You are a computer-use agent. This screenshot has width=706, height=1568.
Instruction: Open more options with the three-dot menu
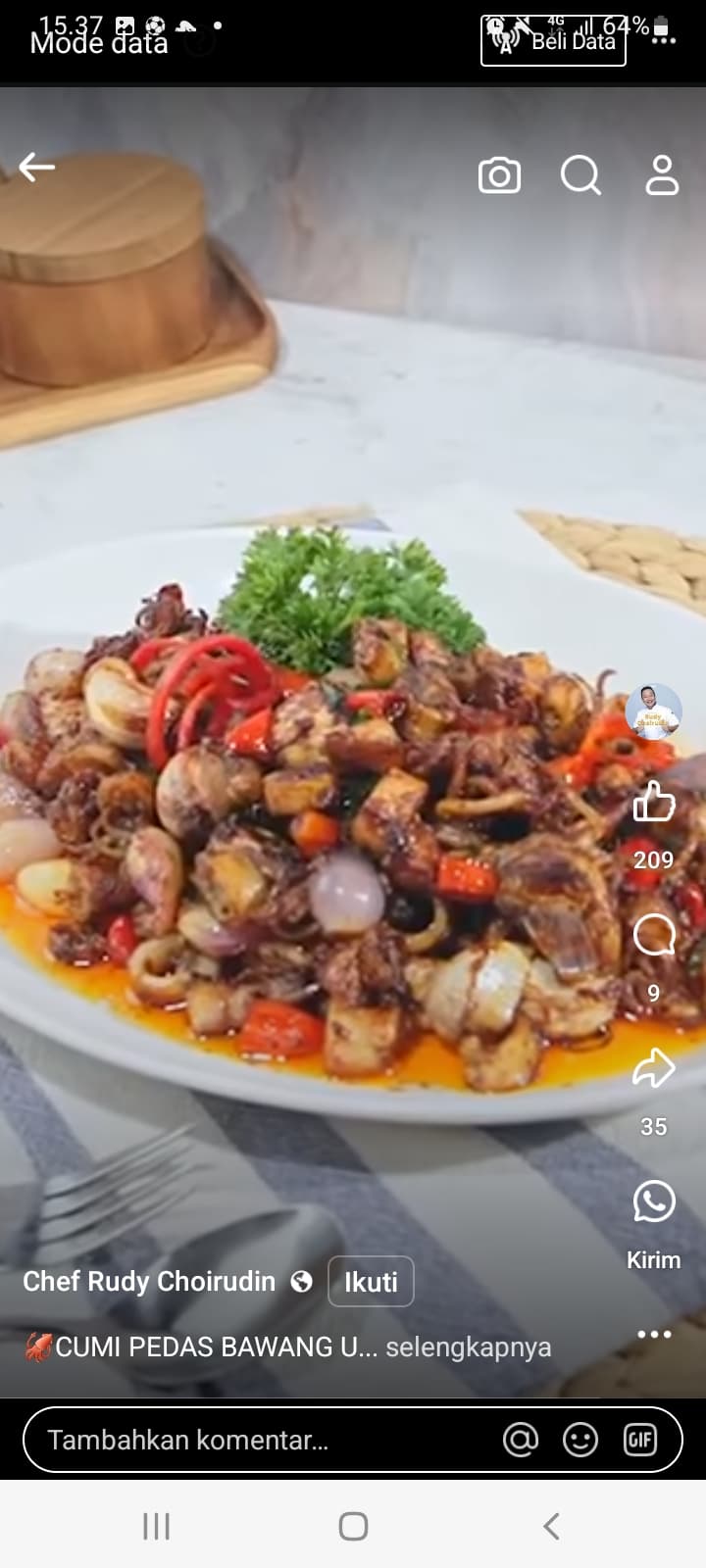[655, 1333]
